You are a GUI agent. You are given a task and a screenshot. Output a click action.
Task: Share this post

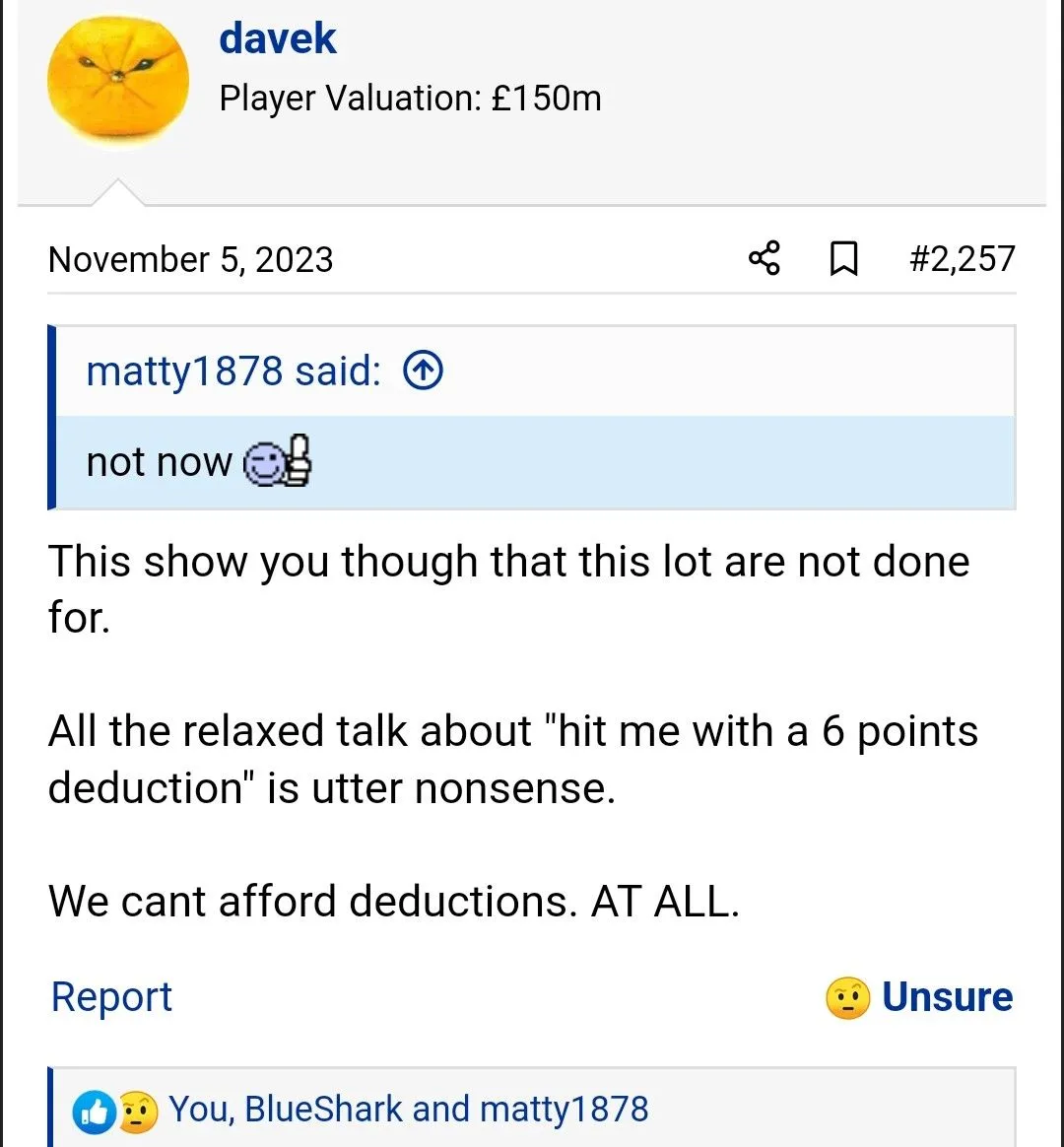pyautogui.click(x=765, y=259)
